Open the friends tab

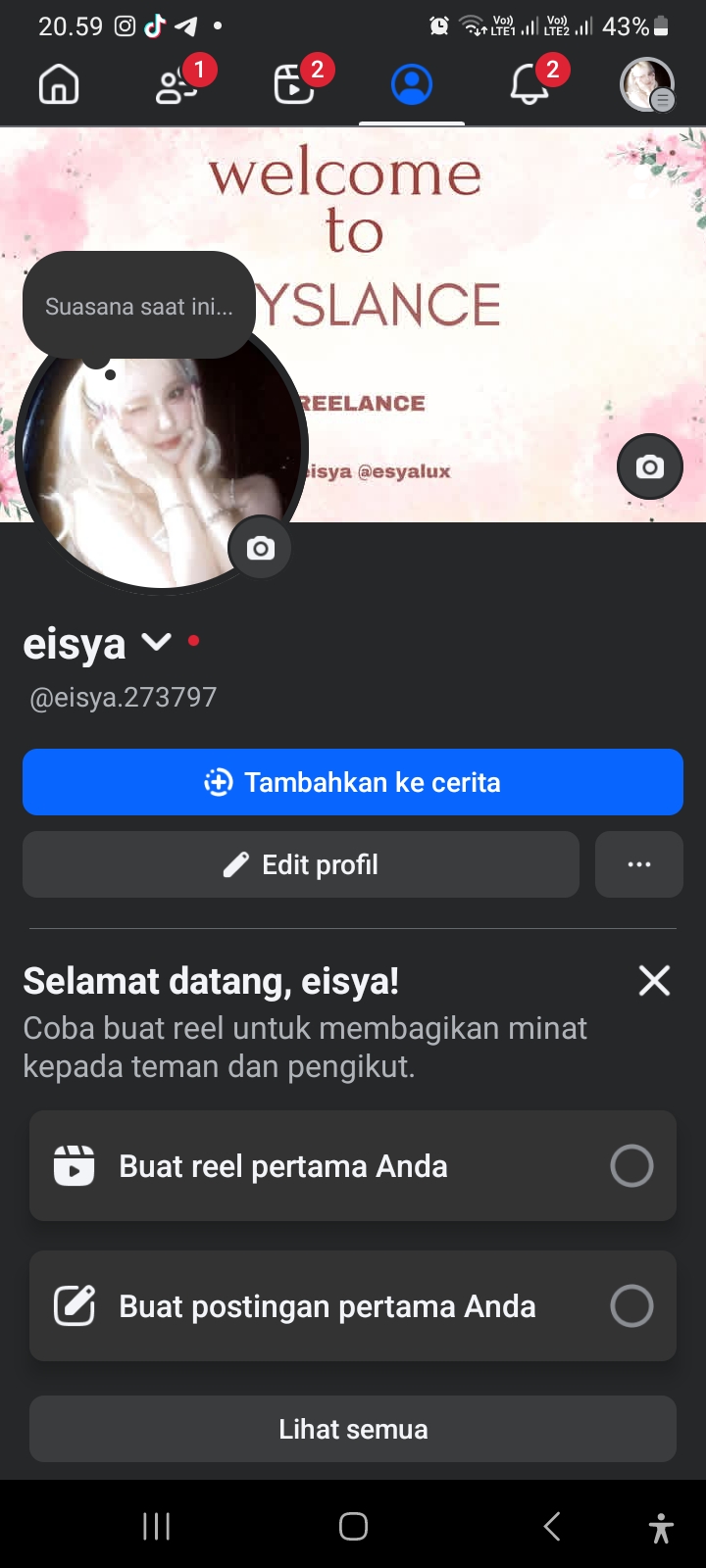click(x=176, y=84)
